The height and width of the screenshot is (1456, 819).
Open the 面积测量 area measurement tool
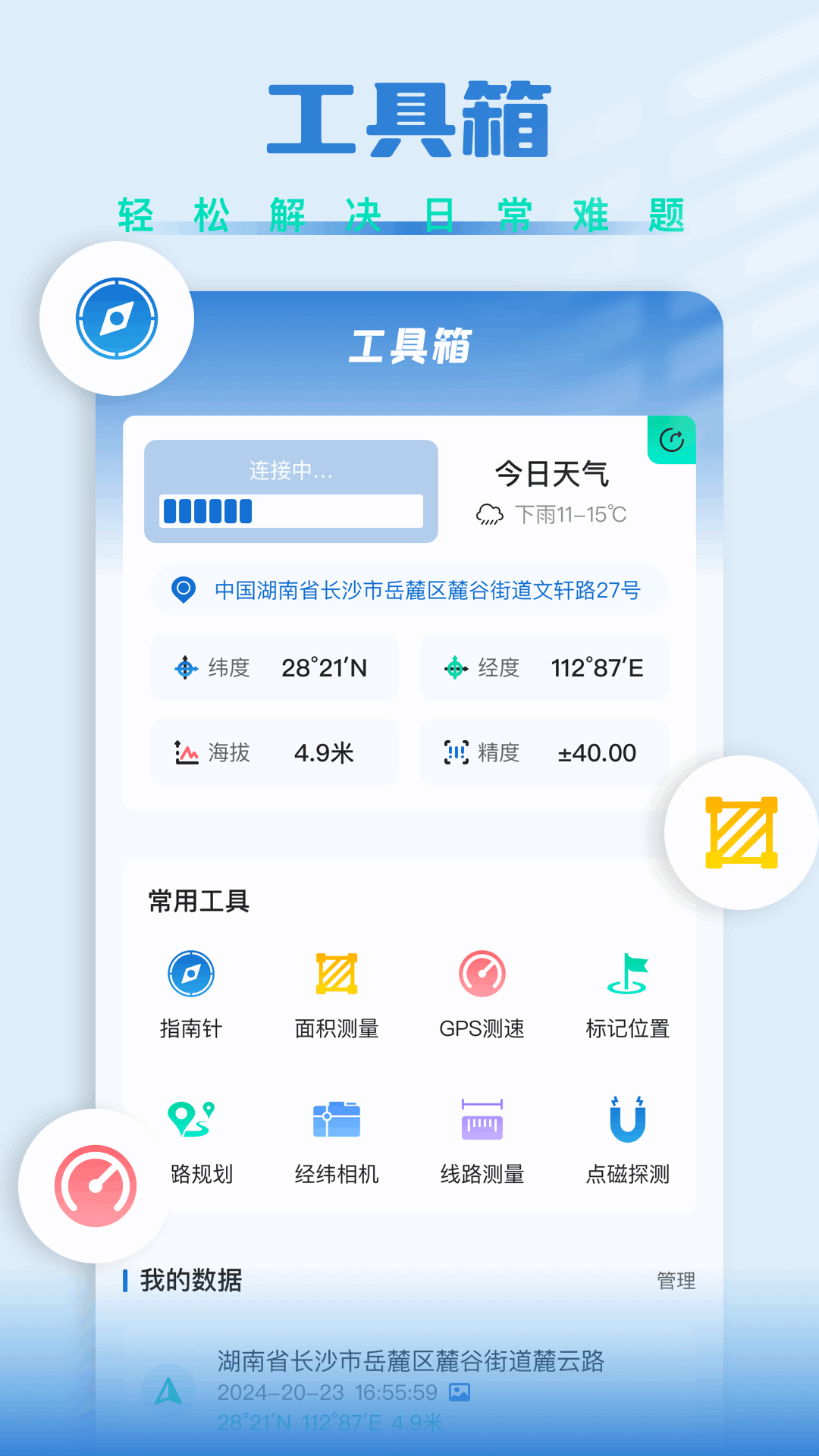click(x=336, y=973)
